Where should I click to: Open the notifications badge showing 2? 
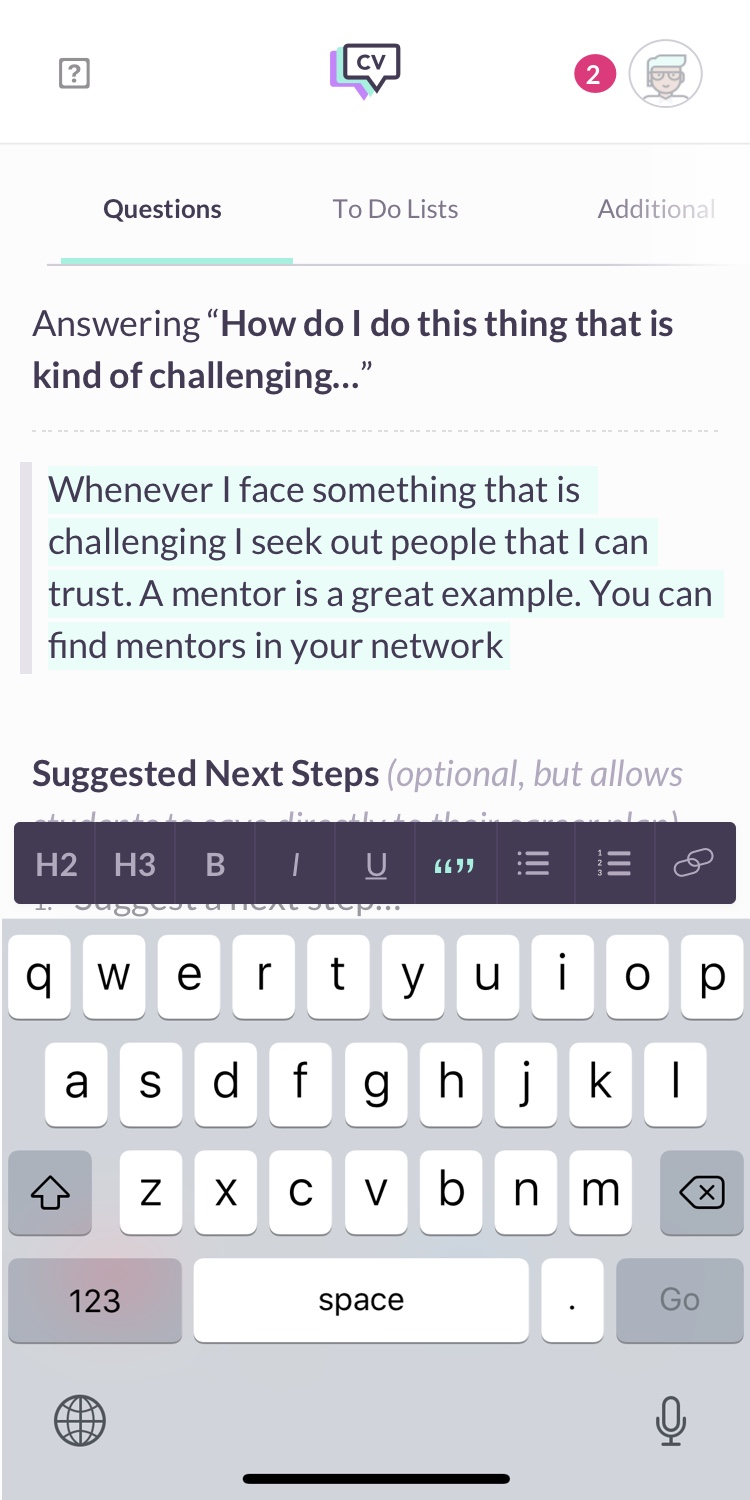[x=593, y=74]
